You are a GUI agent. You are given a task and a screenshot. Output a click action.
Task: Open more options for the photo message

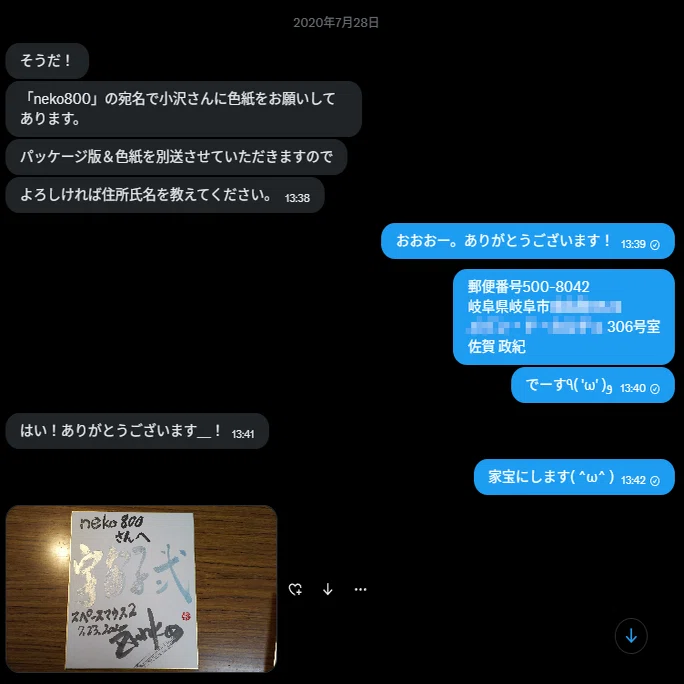360,589
